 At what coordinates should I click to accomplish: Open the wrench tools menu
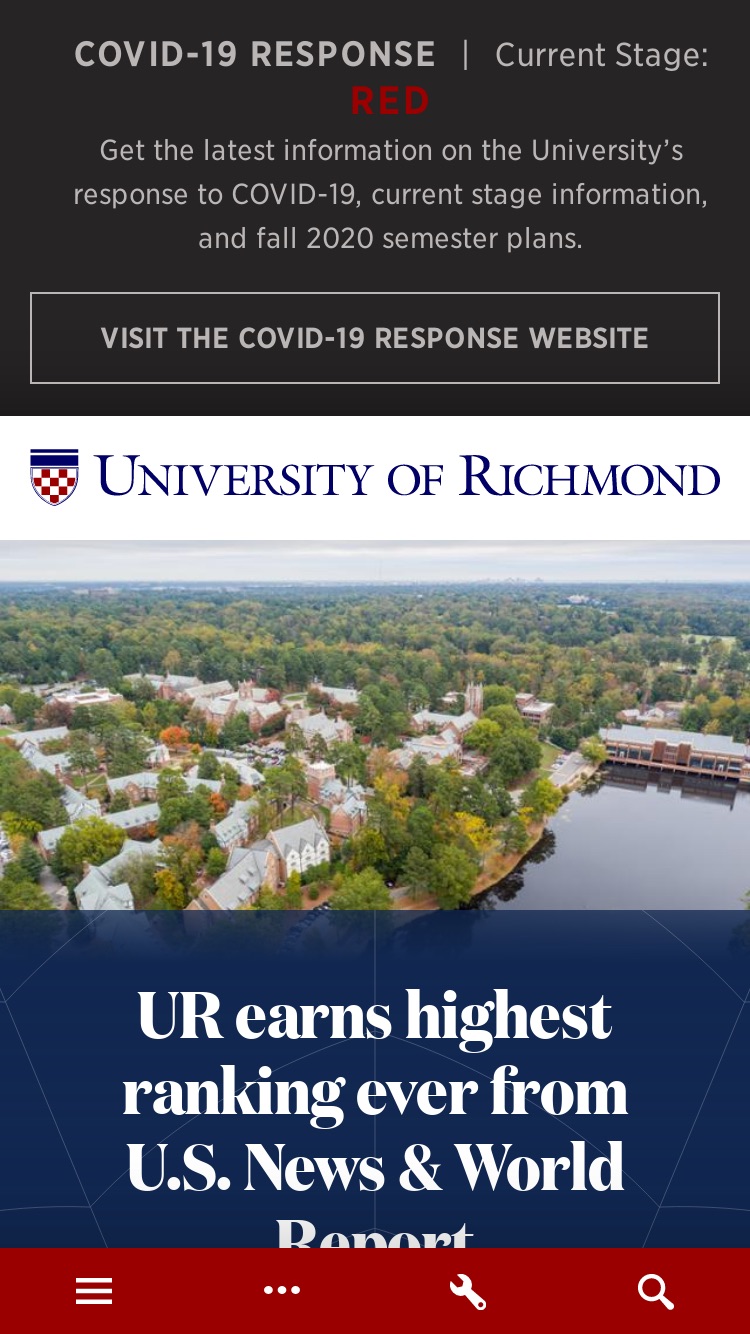tap(468, 1291)
